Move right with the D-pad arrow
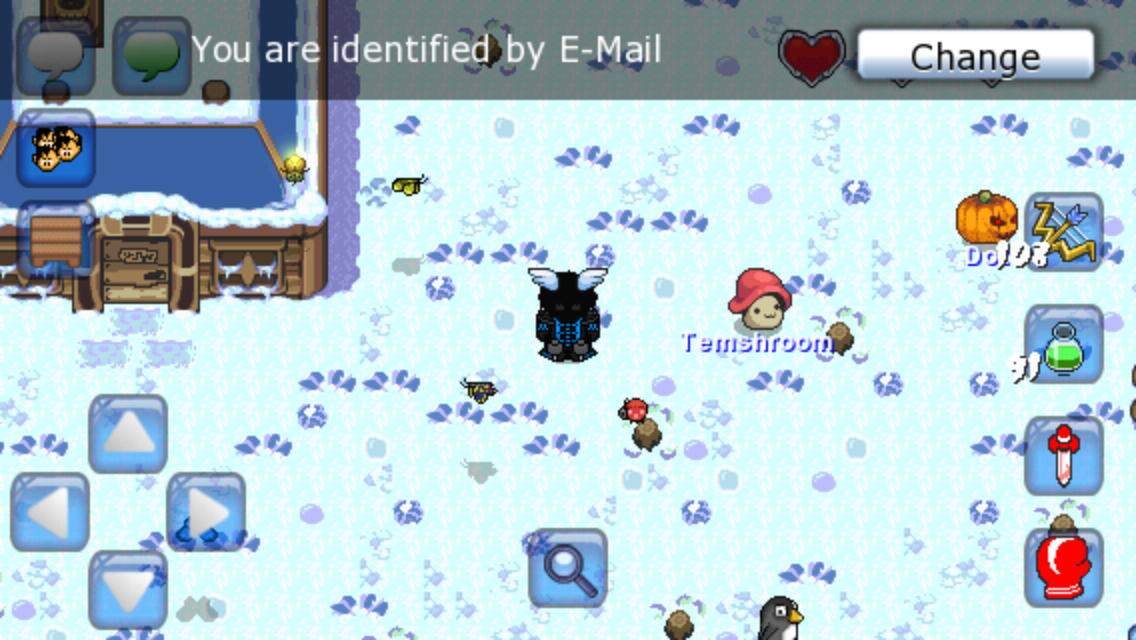 pos(206,512)
